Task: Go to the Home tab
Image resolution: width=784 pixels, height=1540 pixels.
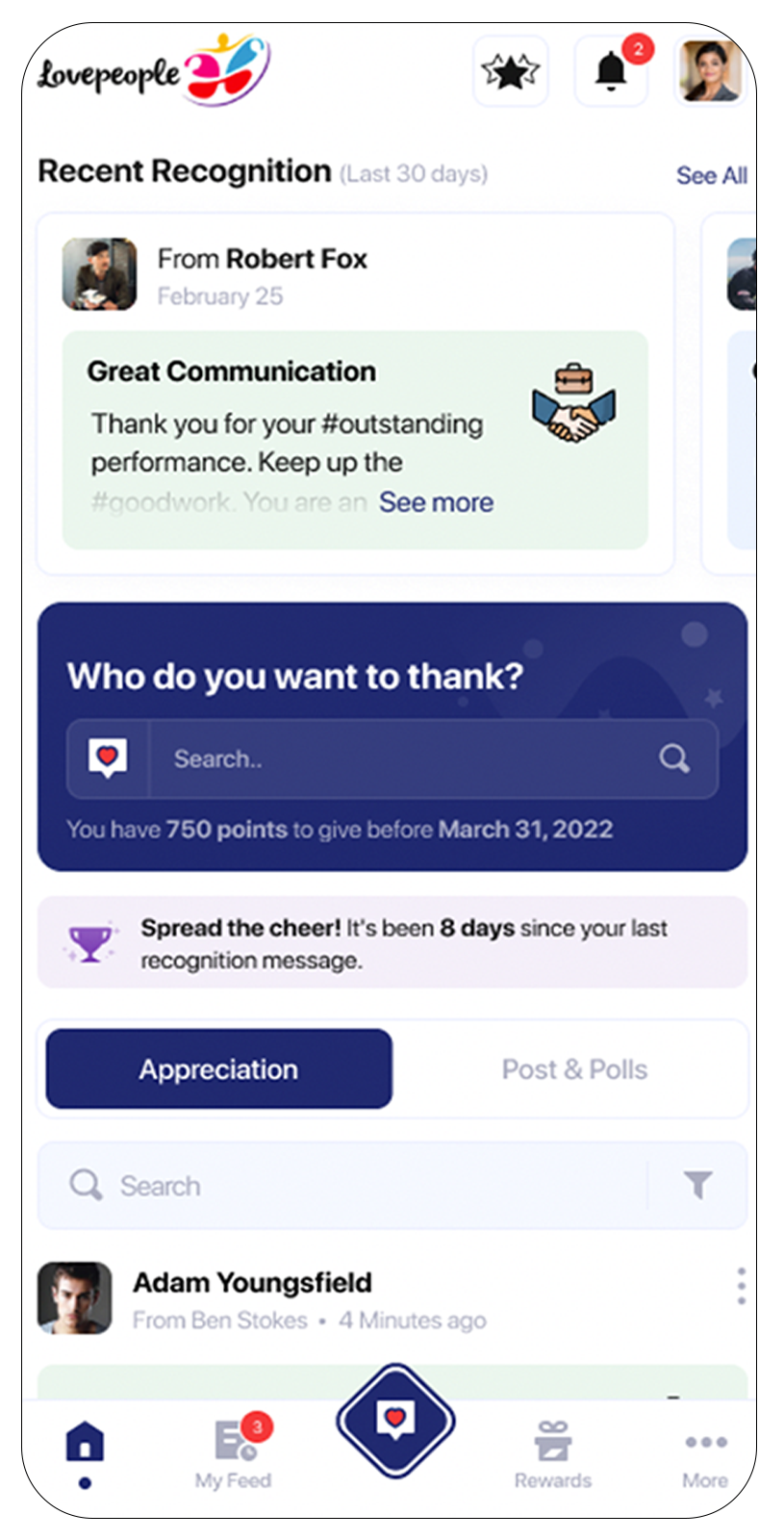Action: point(85,1445)
